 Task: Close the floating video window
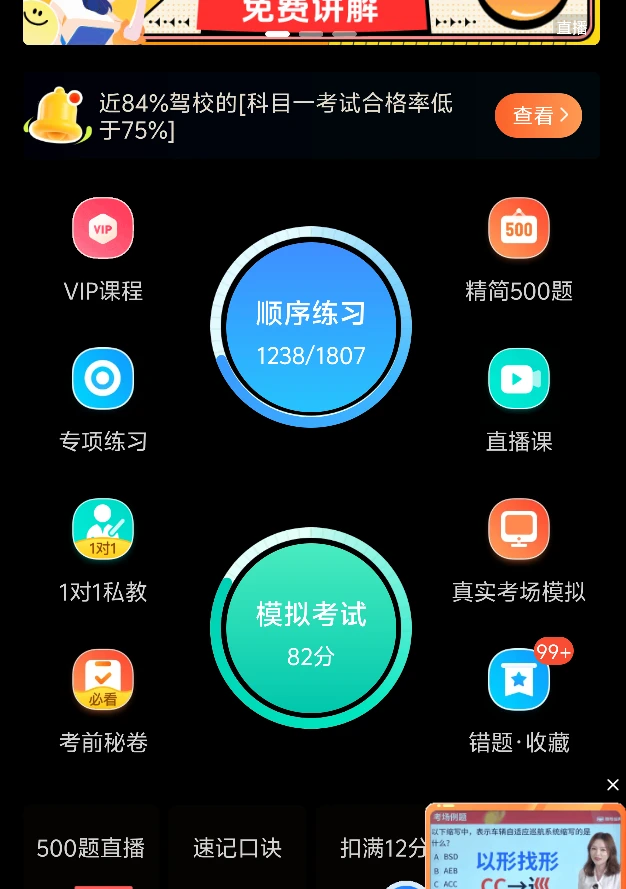pyautogui.click(x=613, y=785)
